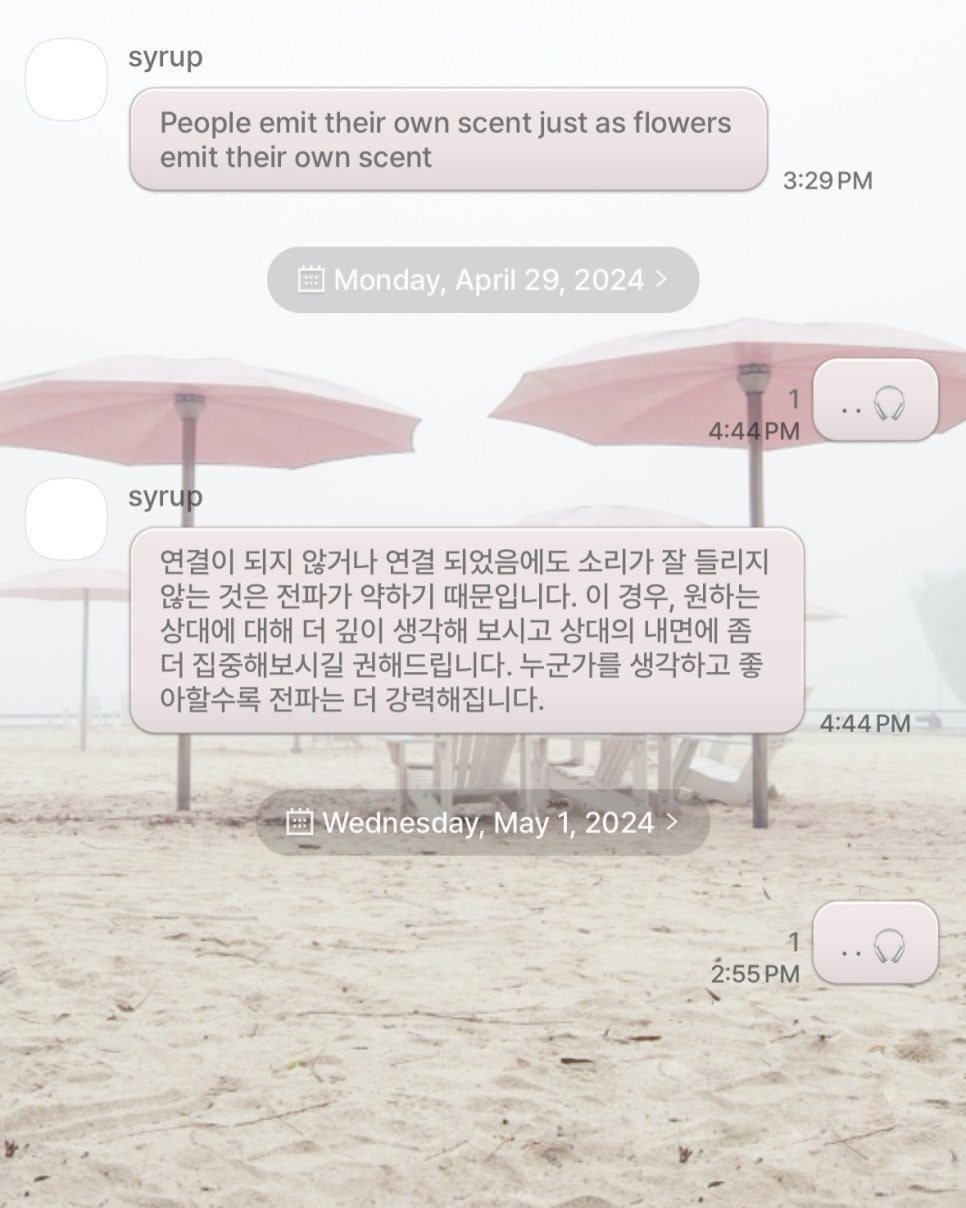Image resolution: width=966 pixels, height=1208 pixels.
Task: Open the Monday, April 29, 2024 date chip
Action: point(483,280)
